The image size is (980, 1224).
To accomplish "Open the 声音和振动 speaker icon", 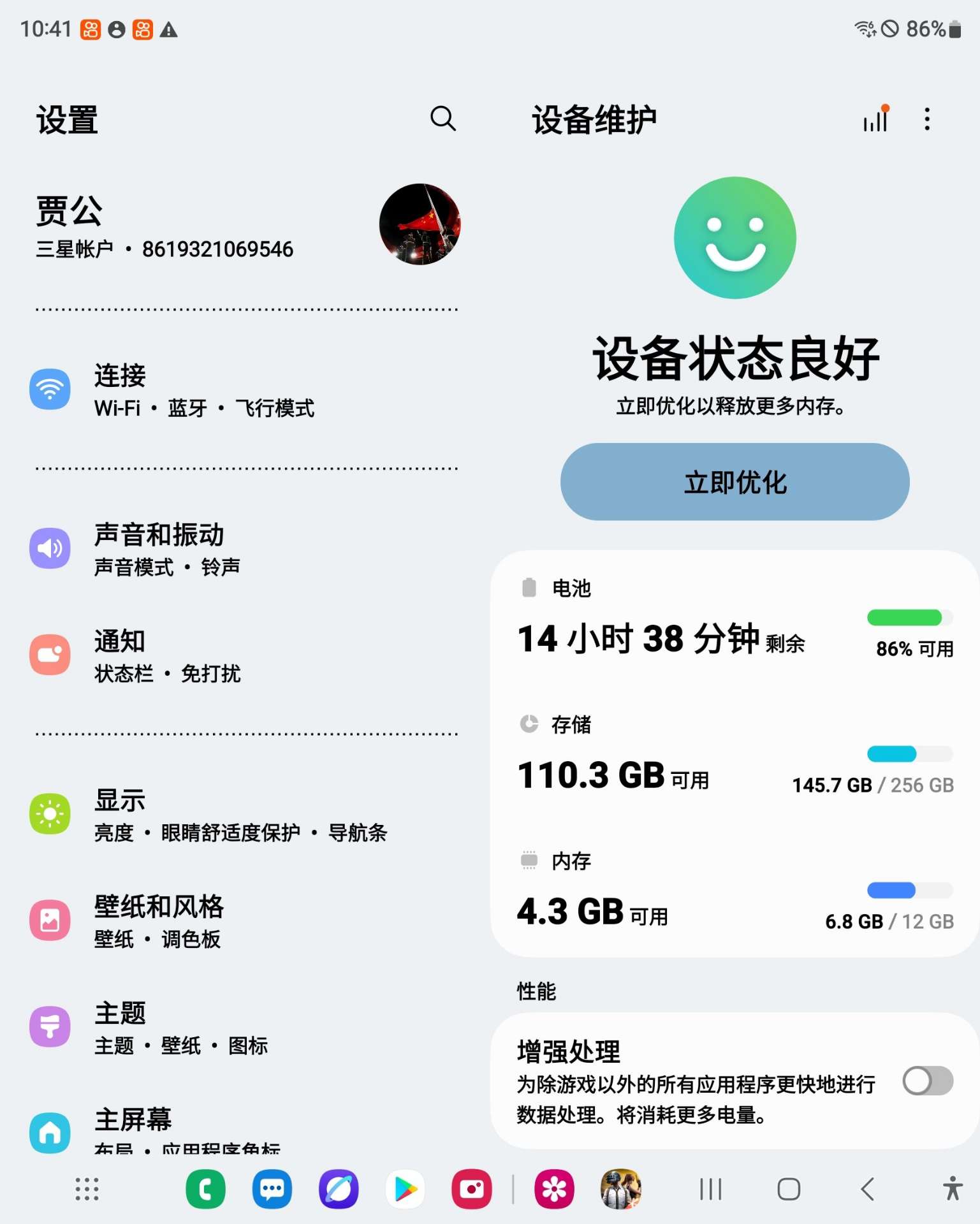I will coord(50,548).
